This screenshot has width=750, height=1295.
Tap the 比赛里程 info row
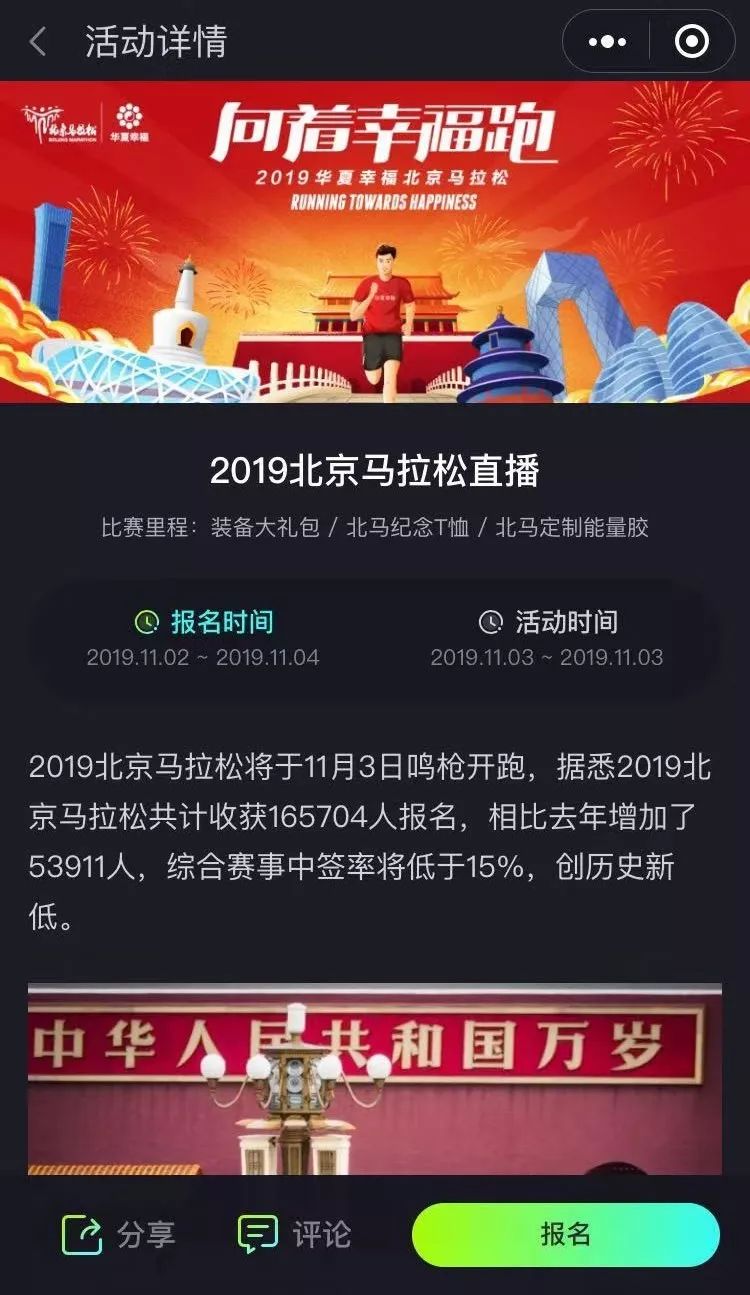pyautogui.click(x=375, y=529)
